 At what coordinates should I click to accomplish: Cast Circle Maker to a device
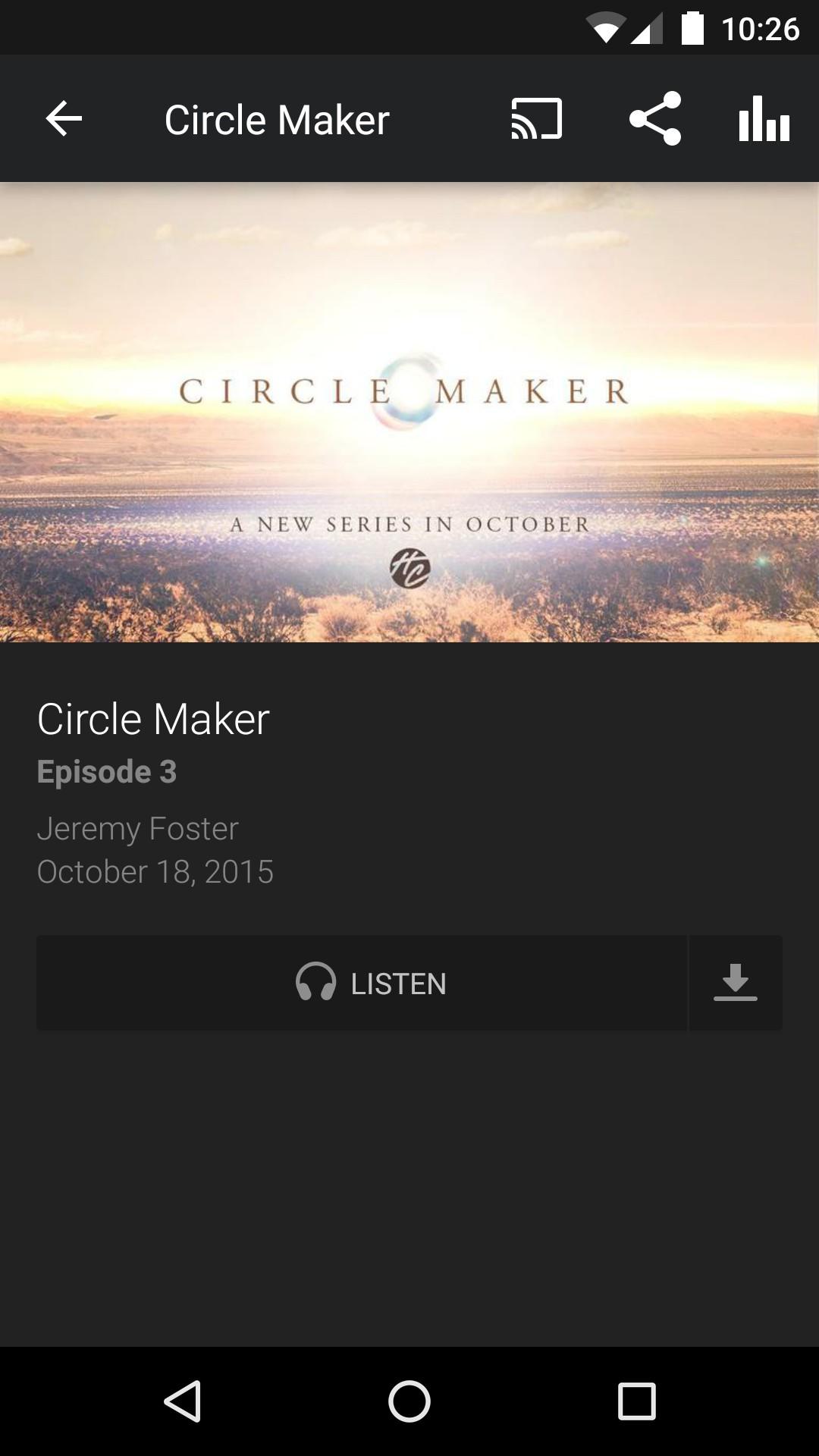[x=536, y=119]
